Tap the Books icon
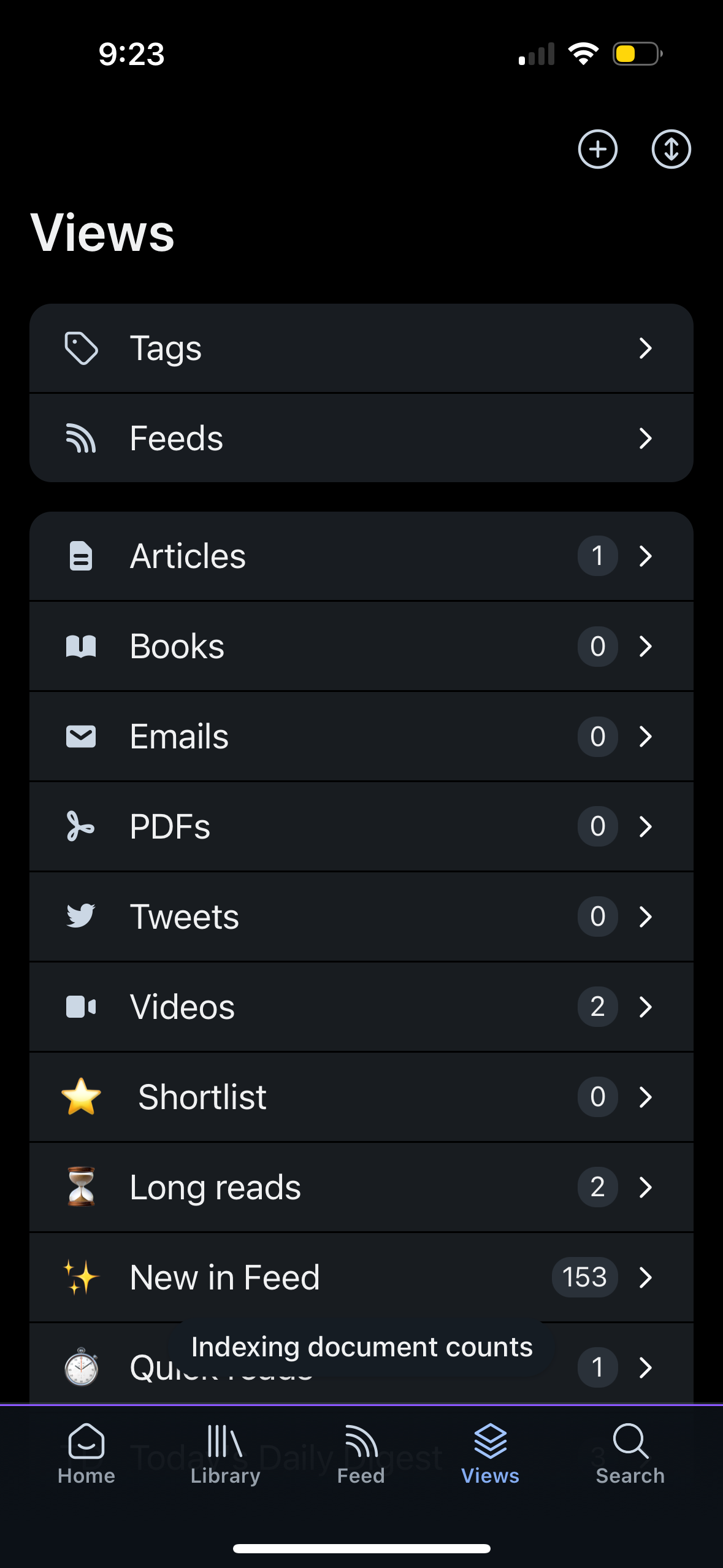The image size is (723, 1568). click(x=80, y=645)
